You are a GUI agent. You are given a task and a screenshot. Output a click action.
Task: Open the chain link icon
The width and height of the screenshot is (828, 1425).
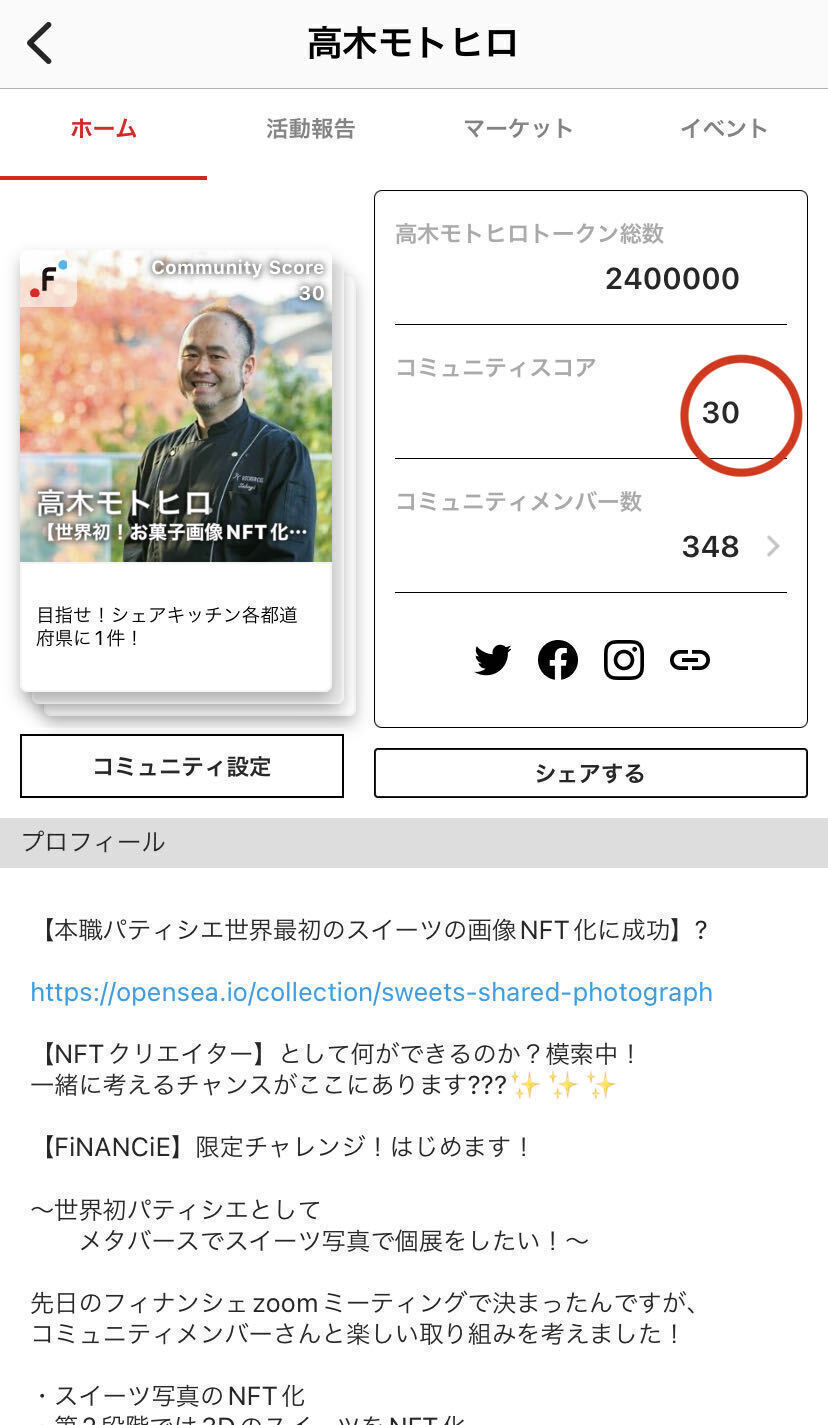click(x=690, y=660)
